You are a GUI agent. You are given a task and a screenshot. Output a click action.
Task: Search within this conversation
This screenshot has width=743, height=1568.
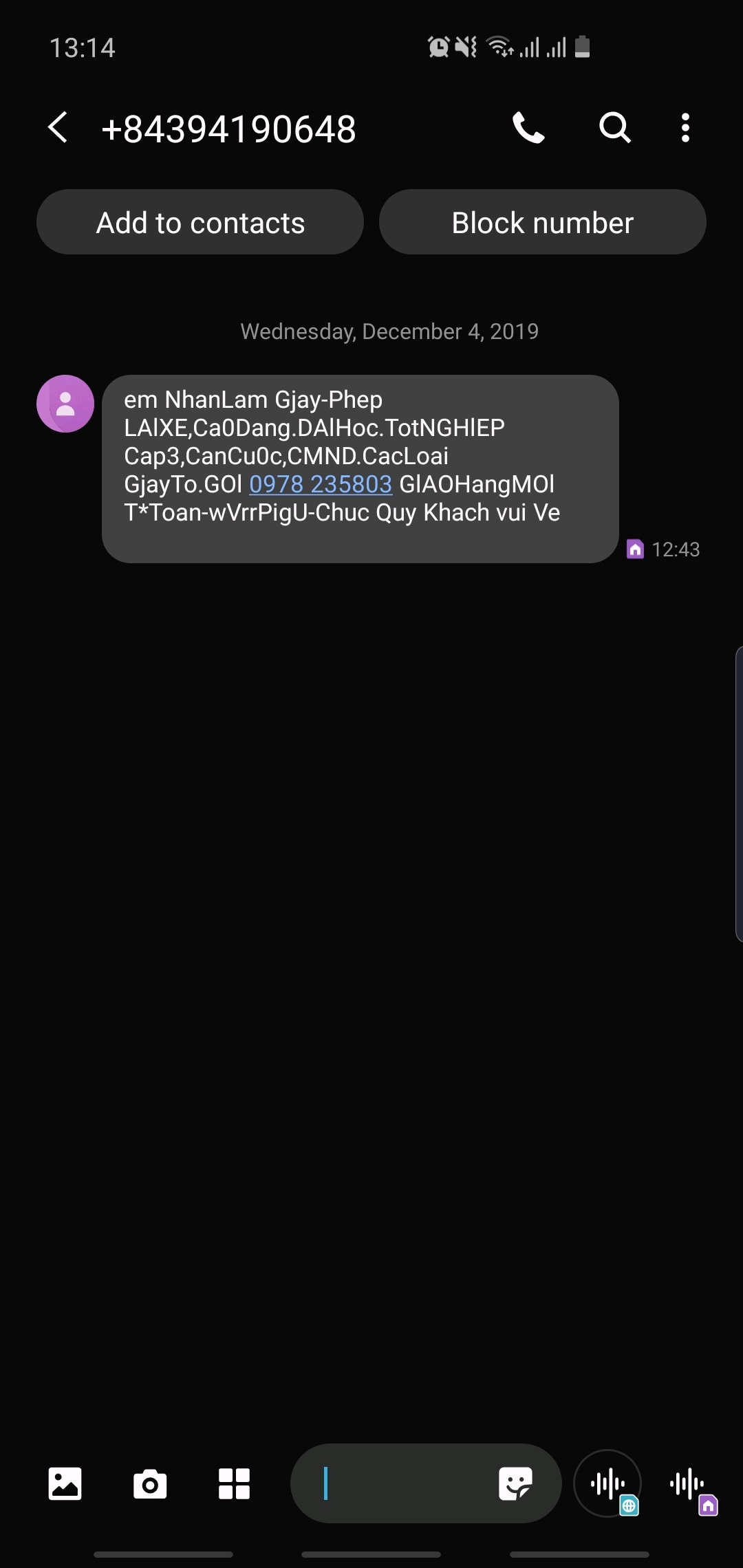614,128
